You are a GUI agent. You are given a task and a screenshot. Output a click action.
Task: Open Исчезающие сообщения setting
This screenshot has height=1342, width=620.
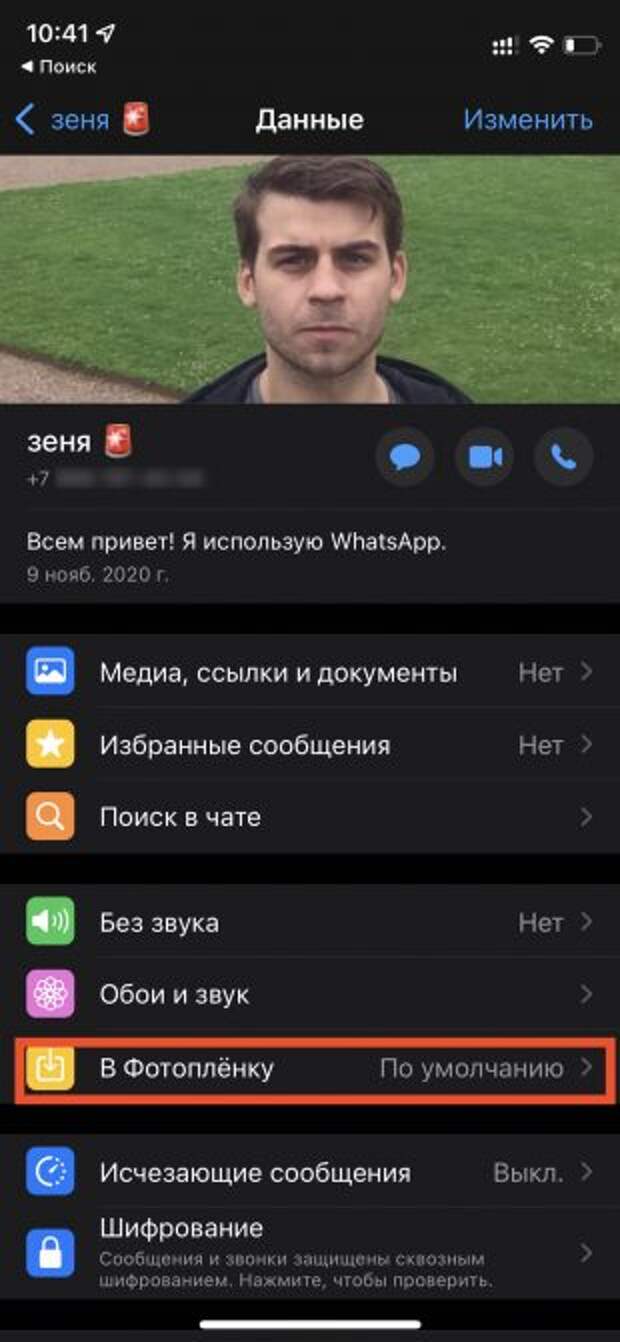310,1172
